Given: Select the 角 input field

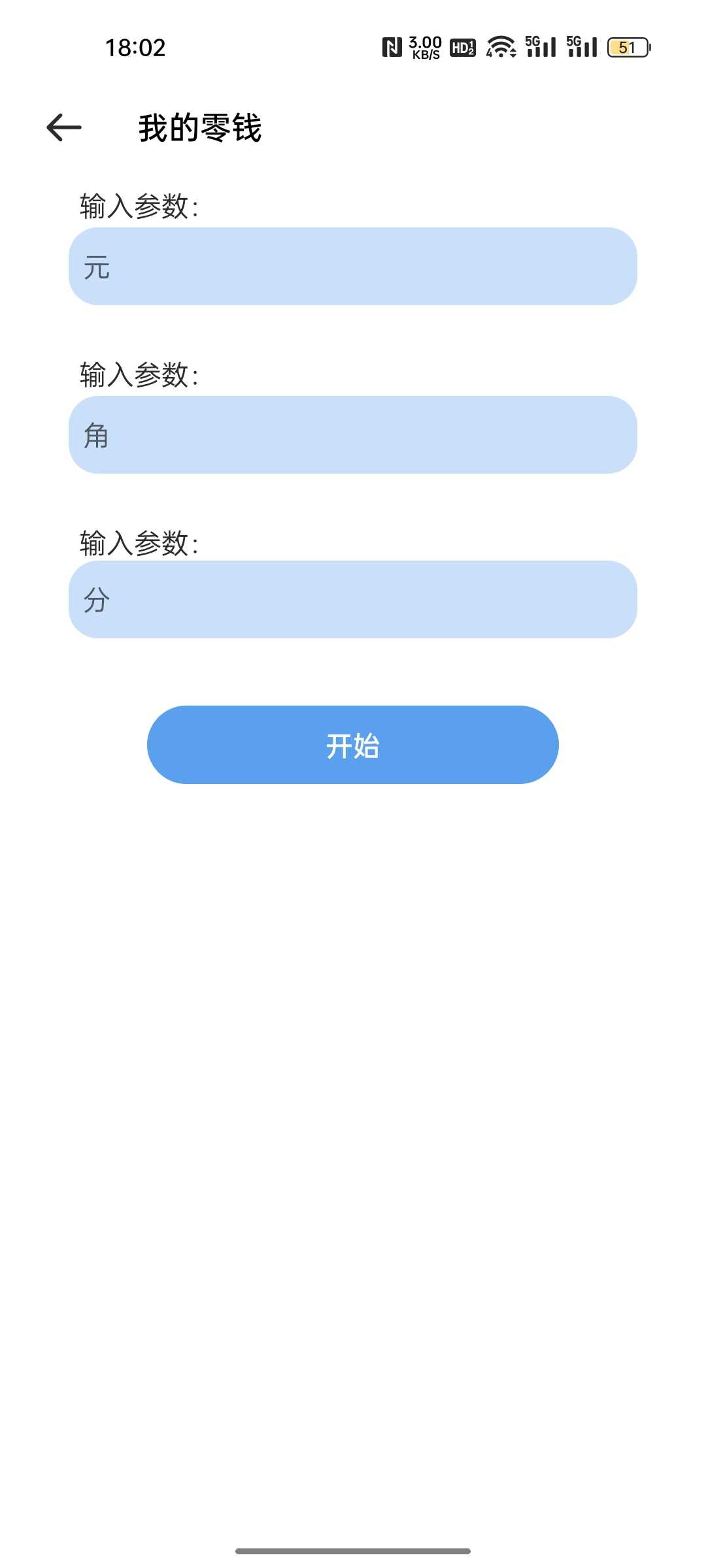Looking at the screenshot, I should [353, 435].
